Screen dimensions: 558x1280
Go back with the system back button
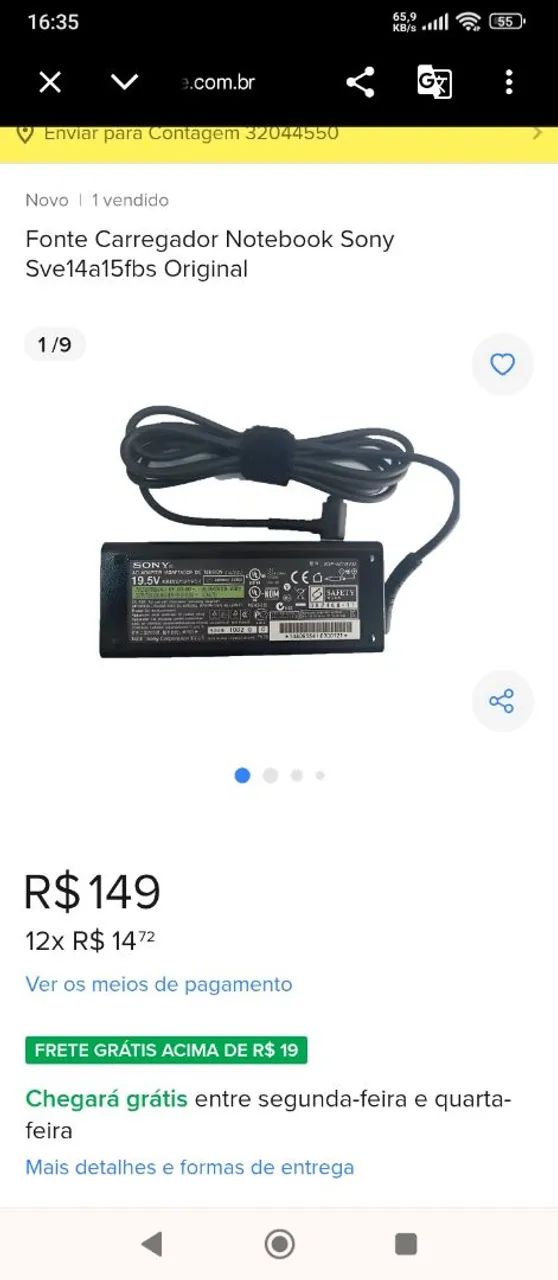(152, 1243)
